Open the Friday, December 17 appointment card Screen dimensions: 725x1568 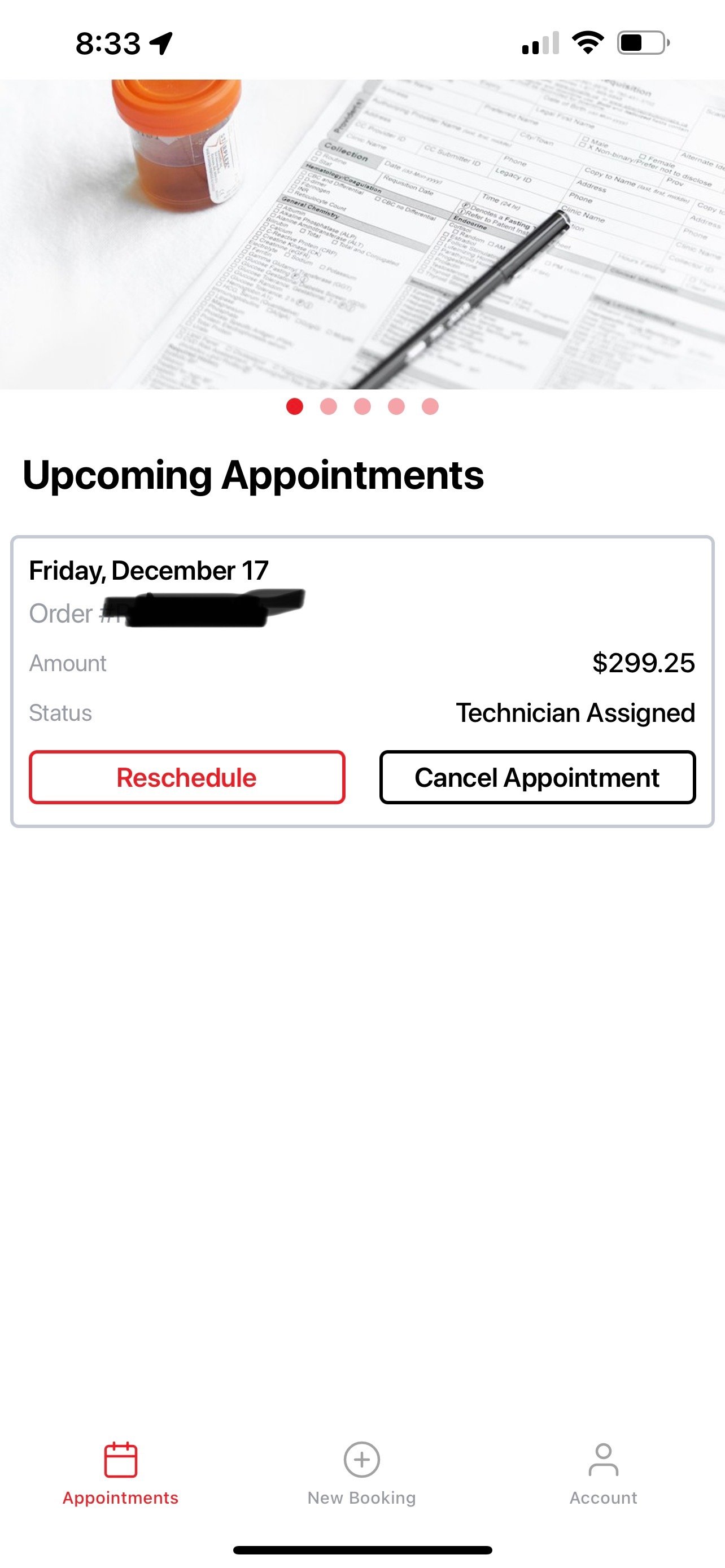(x=362, y=681)
